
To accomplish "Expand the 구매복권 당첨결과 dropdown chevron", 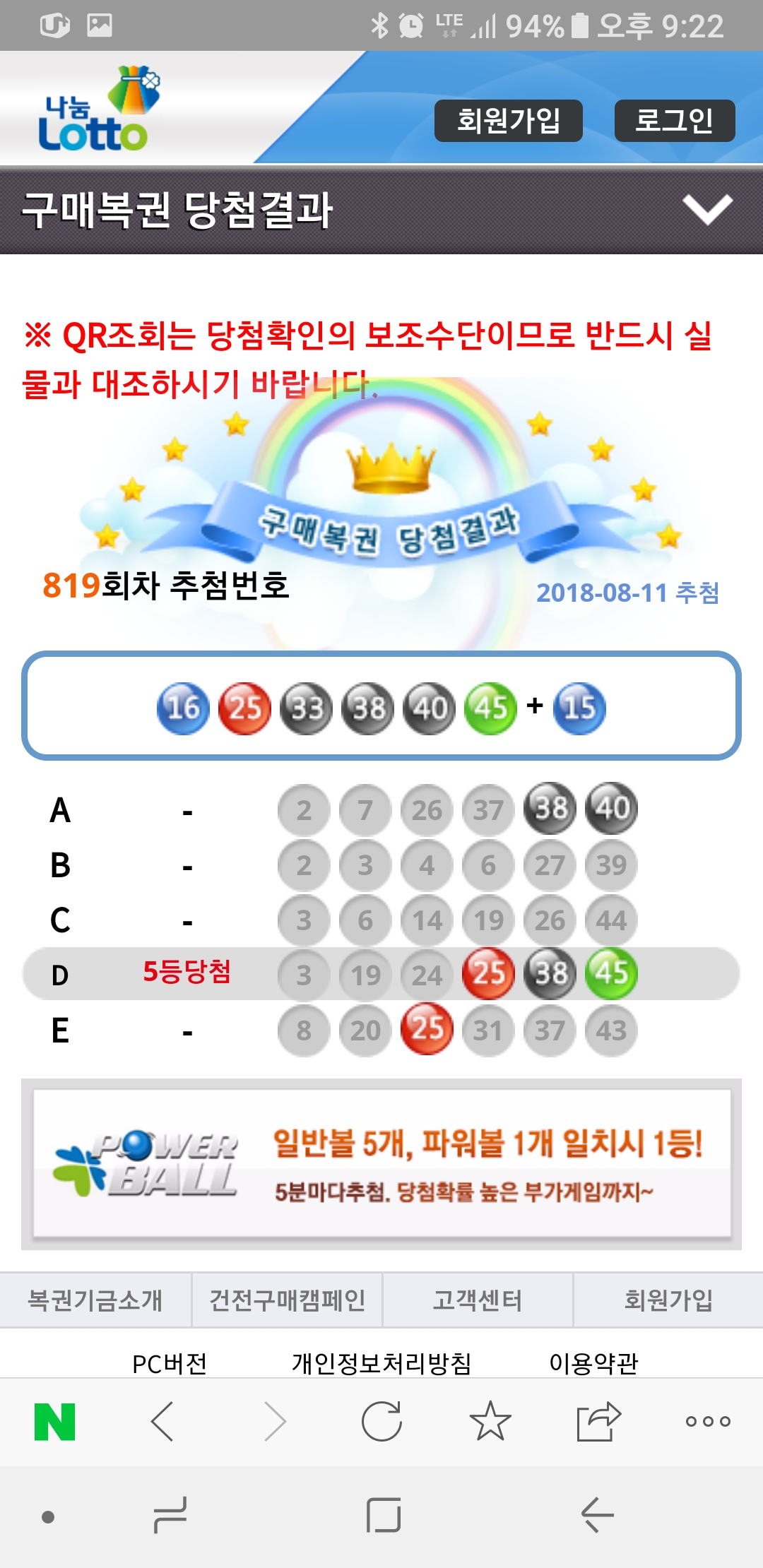I will [x=707, y=210].
